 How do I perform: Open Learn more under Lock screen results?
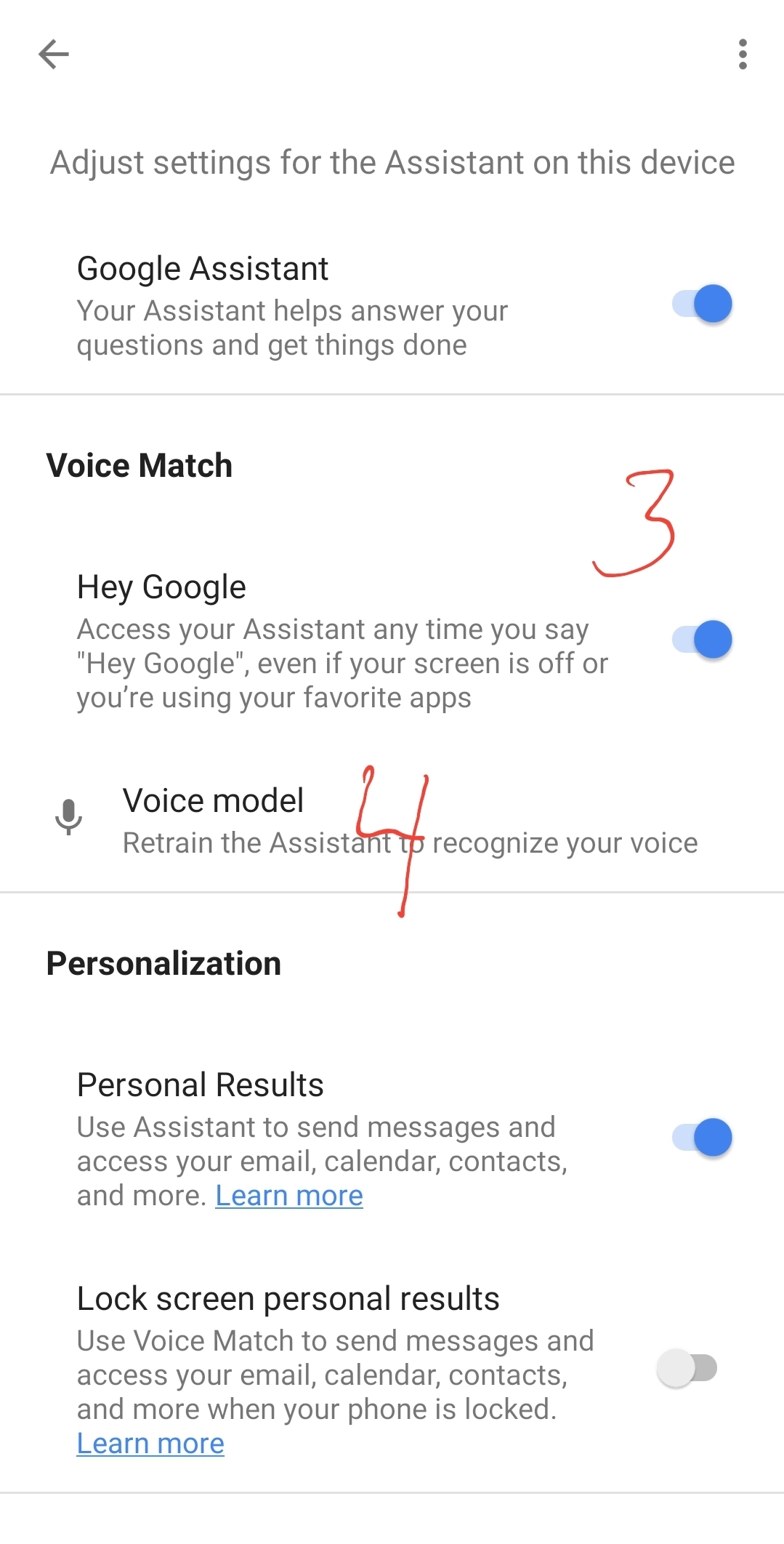point(150,1444)
